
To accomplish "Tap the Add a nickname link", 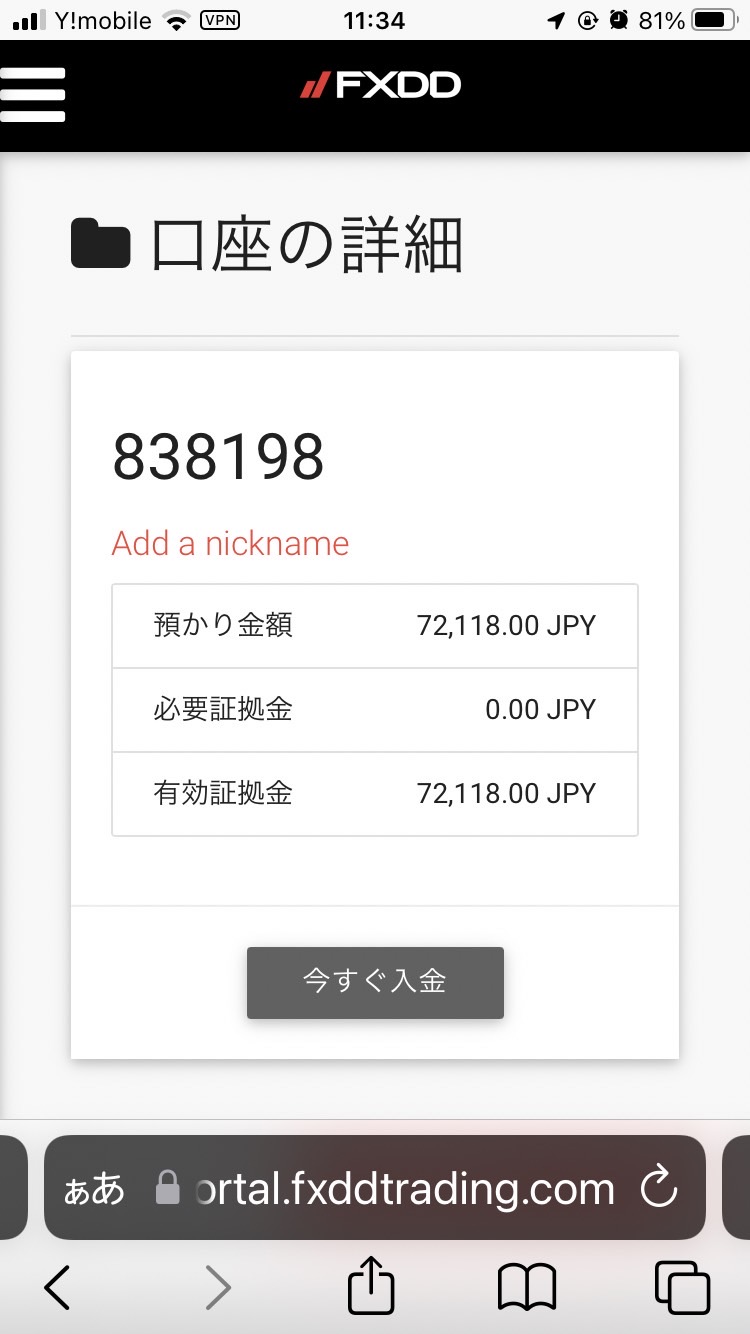I will [230, 543].
